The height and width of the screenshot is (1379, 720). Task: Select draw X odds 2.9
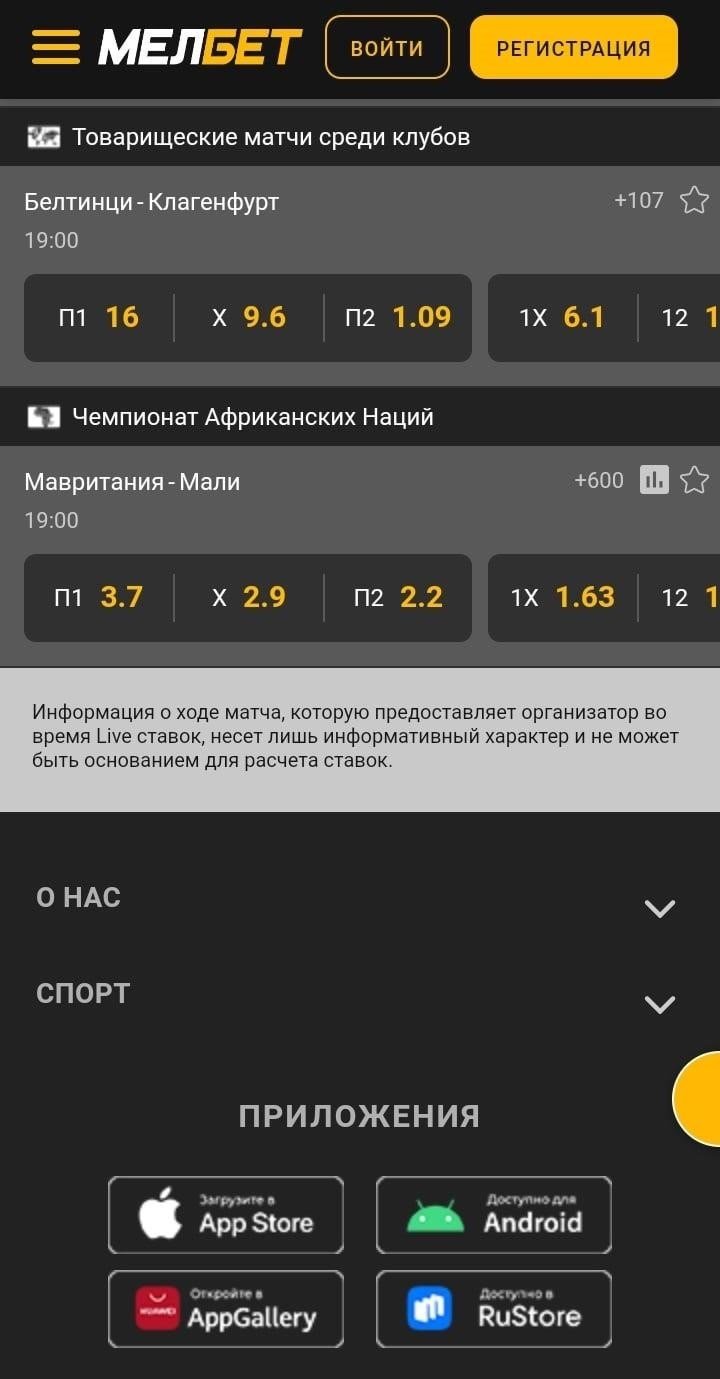coord(249,598)
